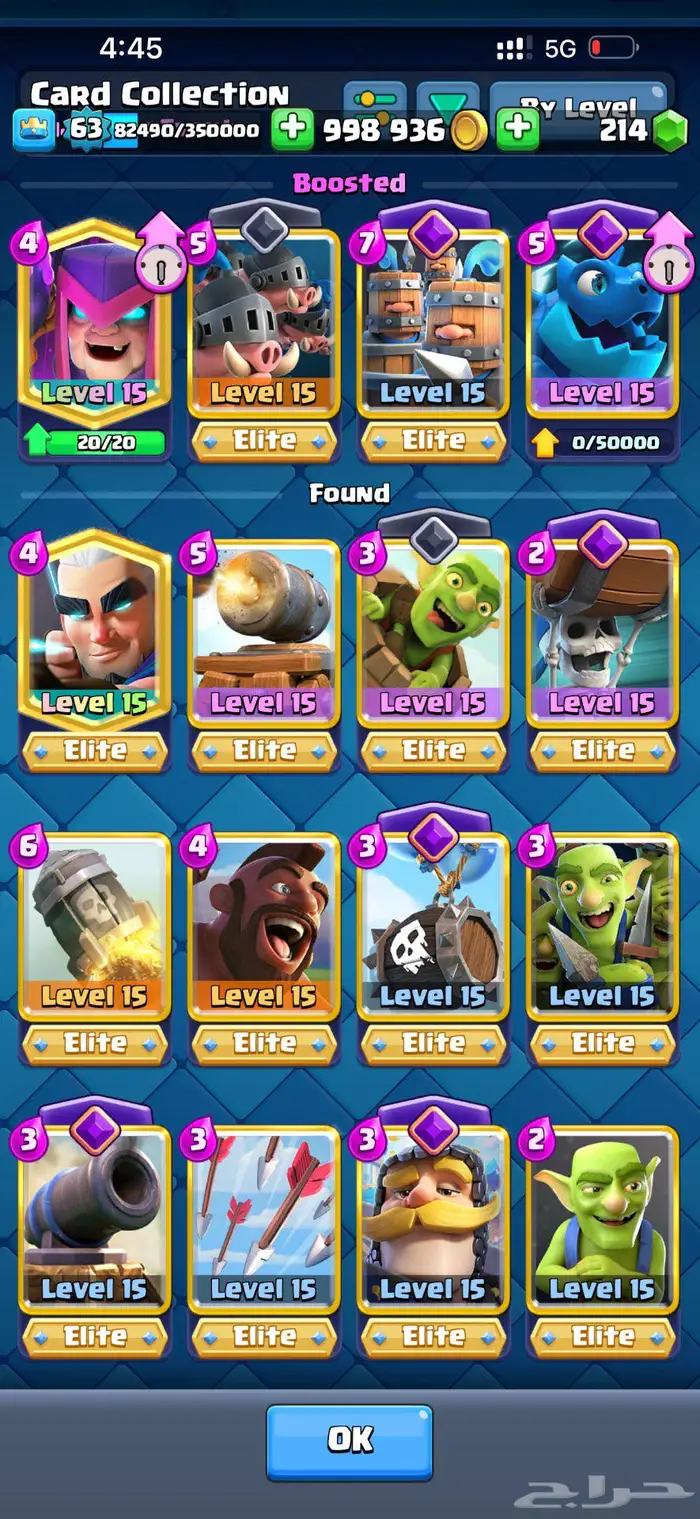The image size is (700, 1519).
Task: Select the Goblins card
Action: pyautogui.click(x=602, y=1218)
